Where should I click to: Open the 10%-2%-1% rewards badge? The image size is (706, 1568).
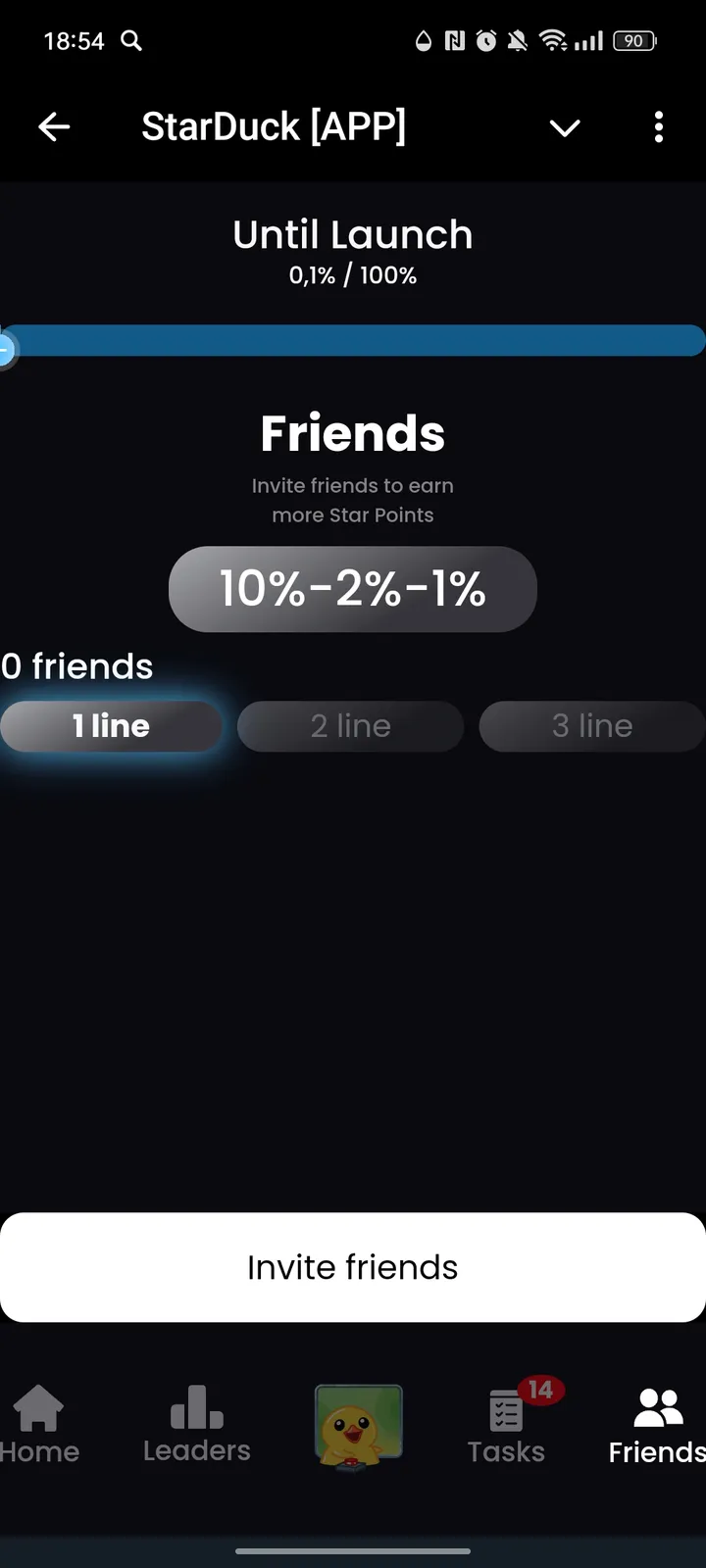(352, 588)
